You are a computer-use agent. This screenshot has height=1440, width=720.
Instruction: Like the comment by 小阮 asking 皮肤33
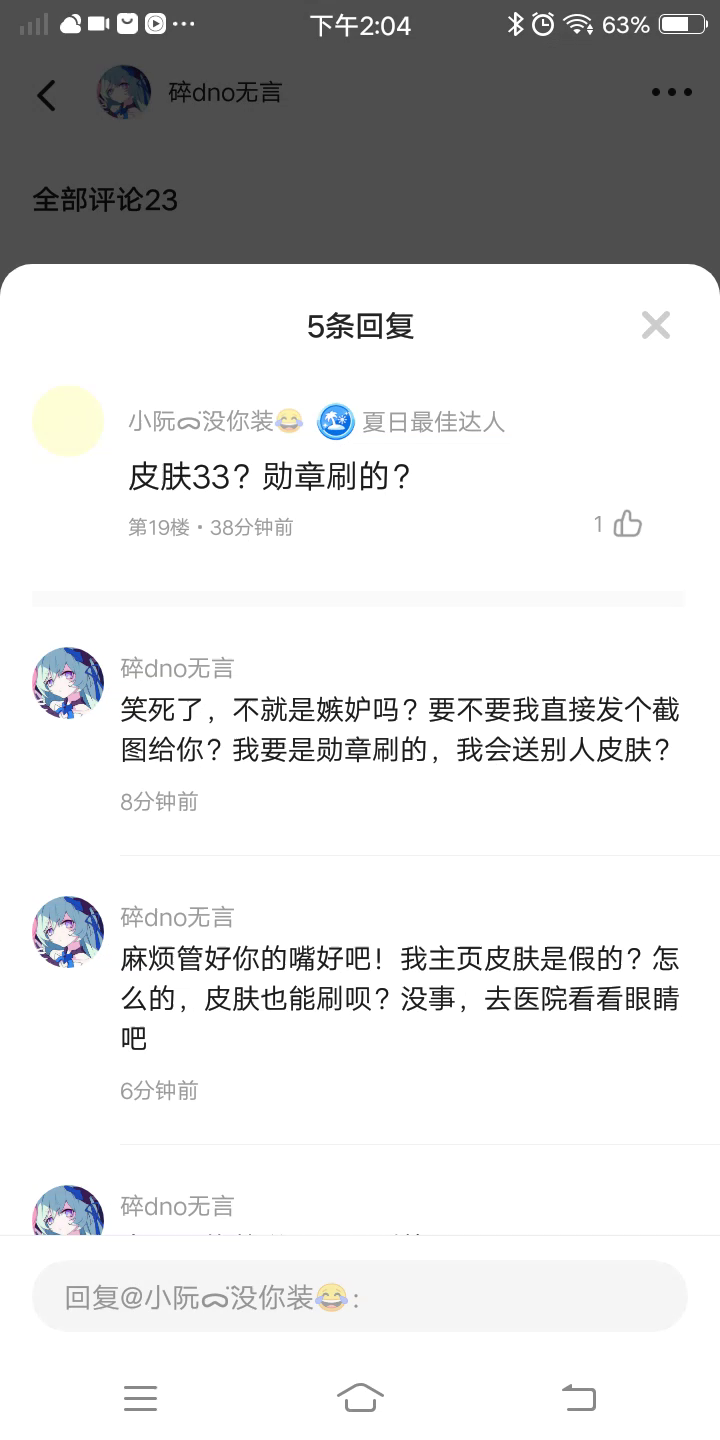point(627,524)
